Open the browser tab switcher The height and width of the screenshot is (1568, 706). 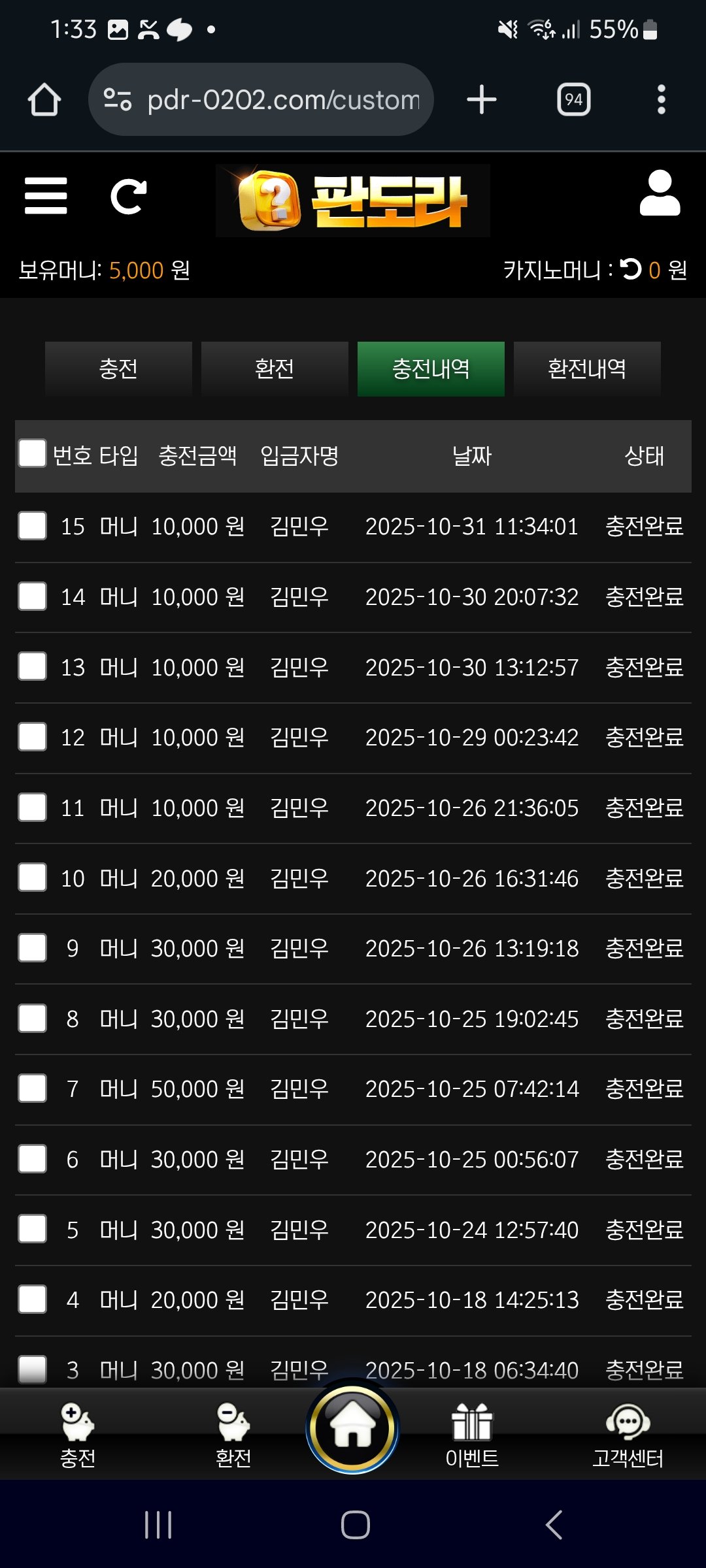(x=573, y=100)
